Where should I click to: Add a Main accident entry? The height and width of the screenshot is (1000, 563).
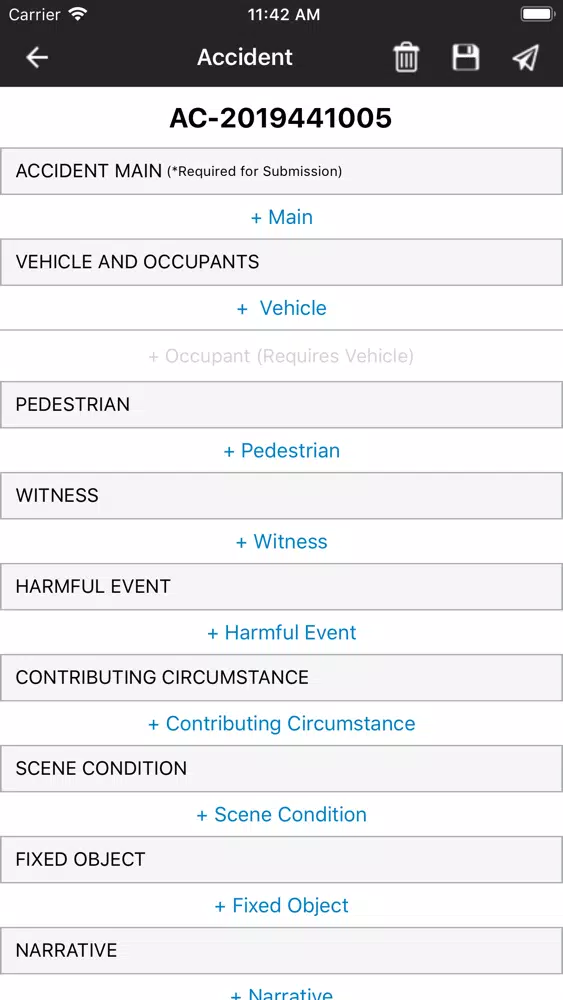[281, 217]
